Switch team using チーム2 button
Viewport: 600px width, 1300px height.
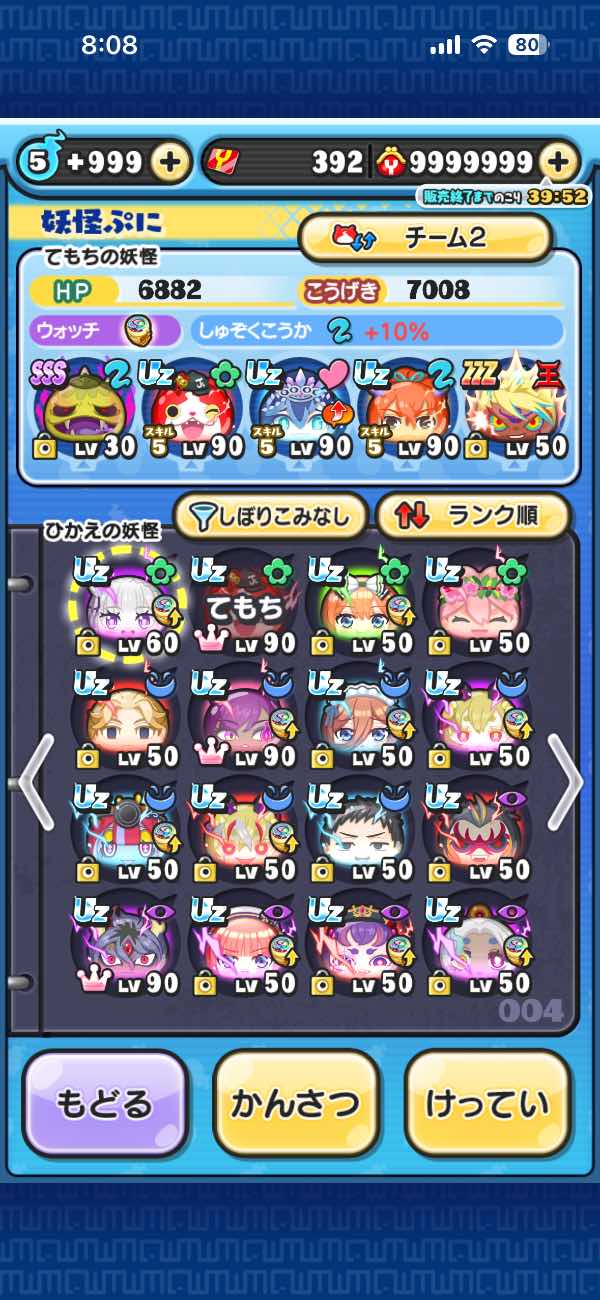[x=425, y=238]
